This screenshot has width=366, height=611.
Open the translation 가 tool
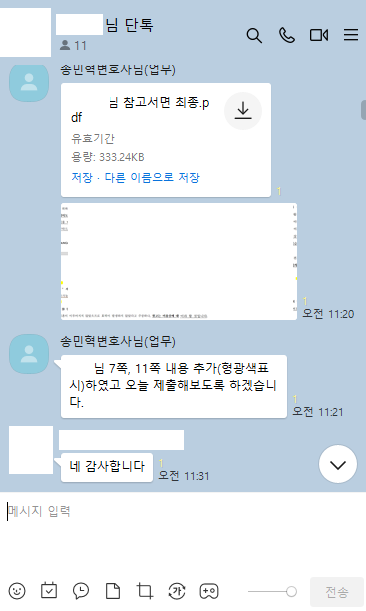click(177, 592)
